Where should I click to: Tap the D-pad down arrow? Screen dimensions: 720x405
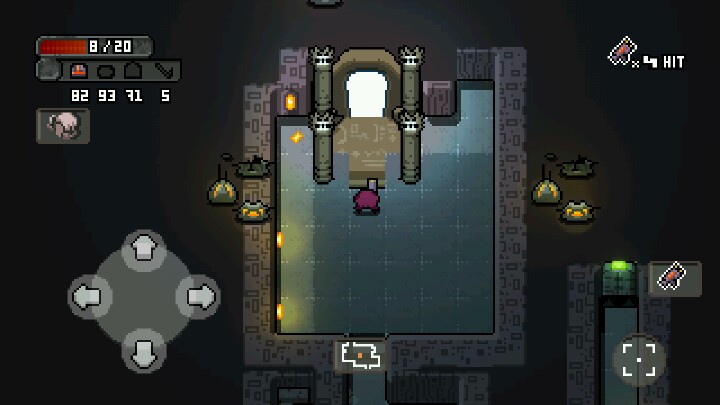click(x=144, y=351)
